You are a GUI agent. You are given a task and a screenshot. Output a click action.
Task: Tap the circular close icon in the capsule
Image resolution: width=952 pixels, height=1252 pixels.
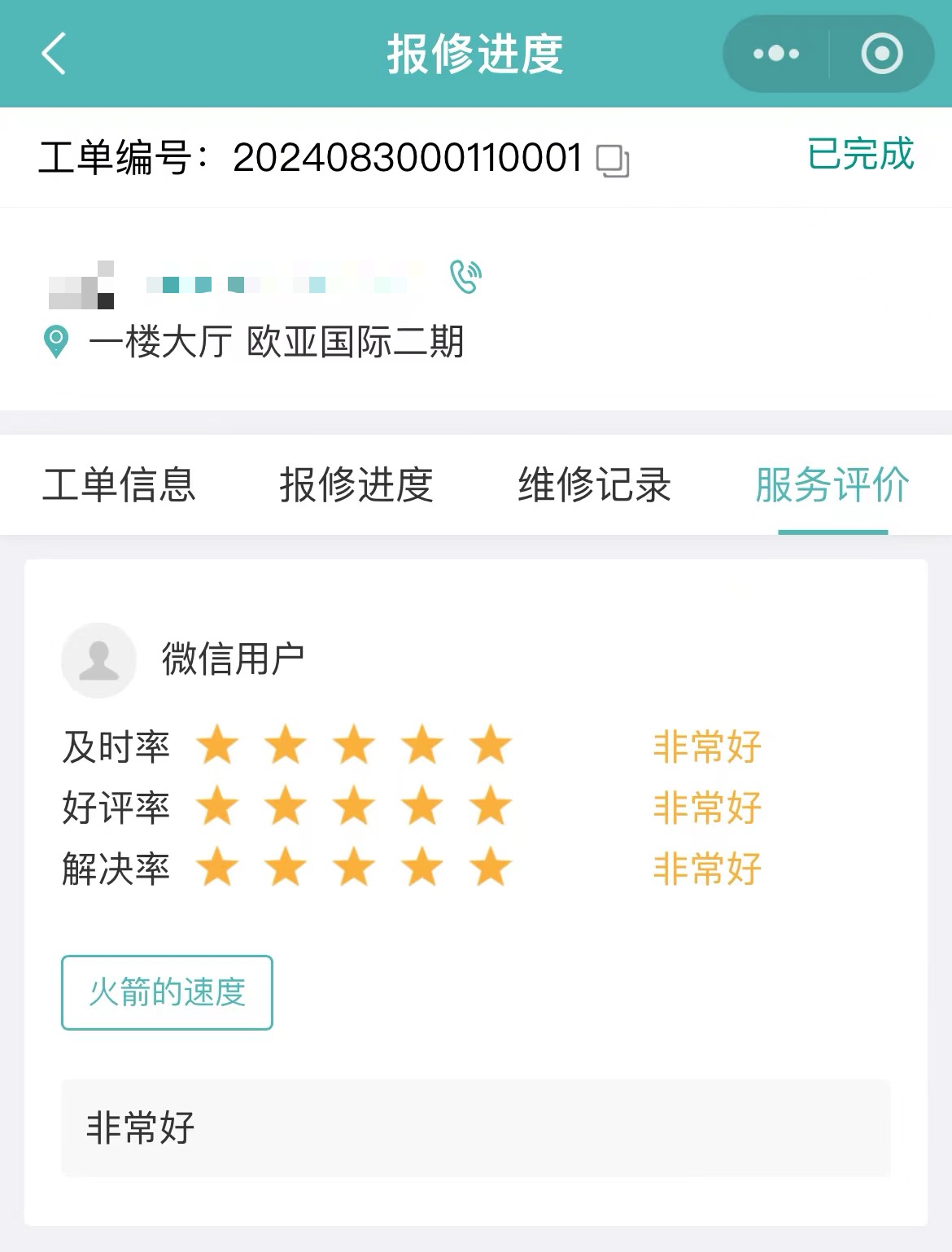click(x=881, y=54)
